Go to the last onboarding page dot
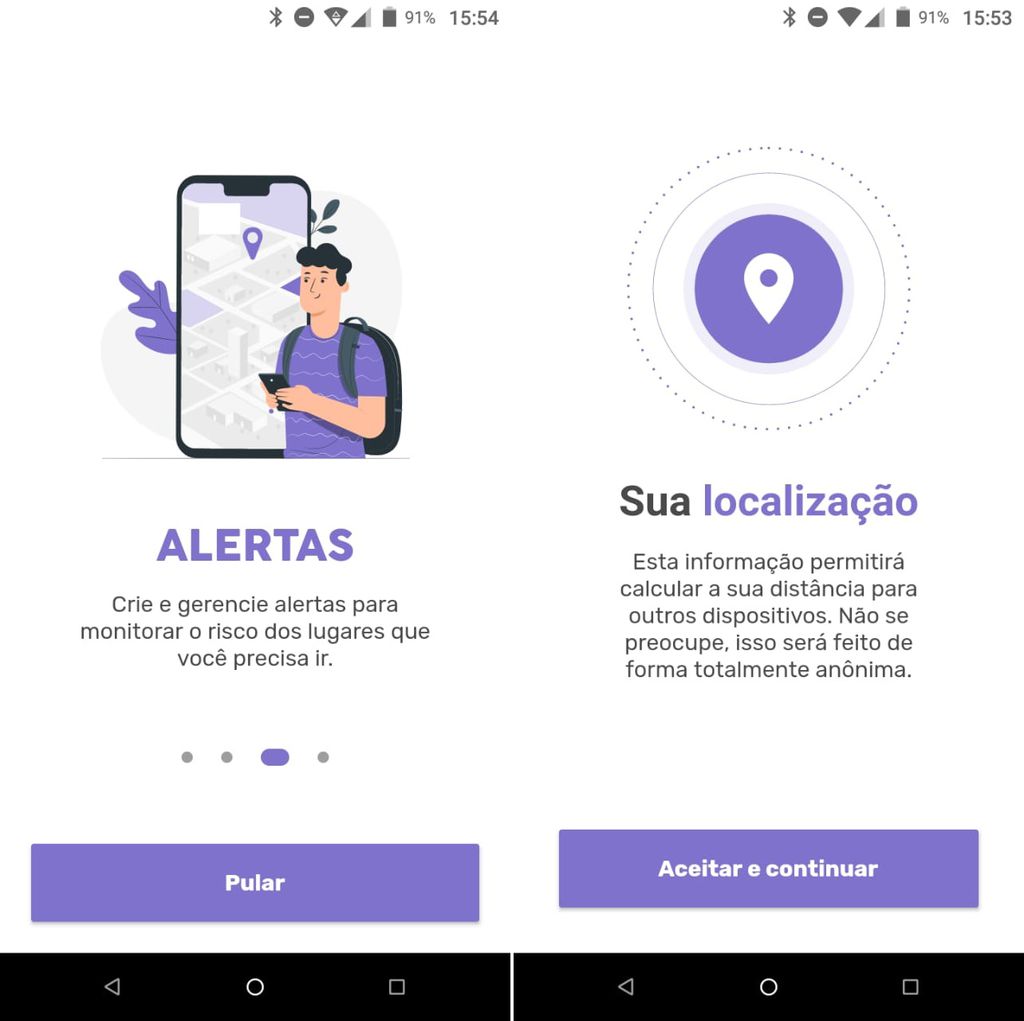This screenshot has width=1024, height=1021. (323, 757)
